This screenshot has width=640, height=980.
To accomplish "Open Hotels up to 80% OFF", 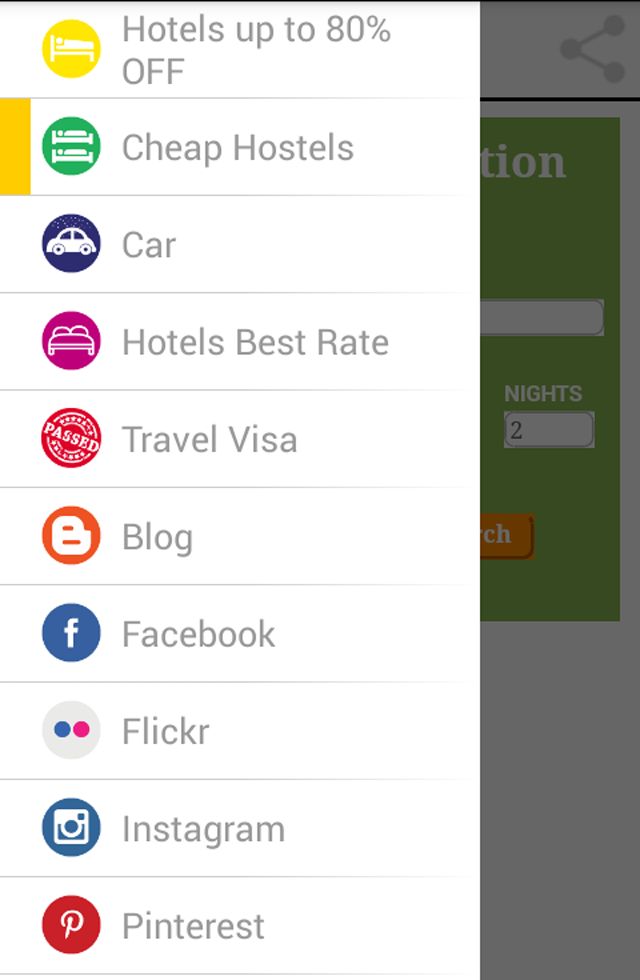I will 240,50.
